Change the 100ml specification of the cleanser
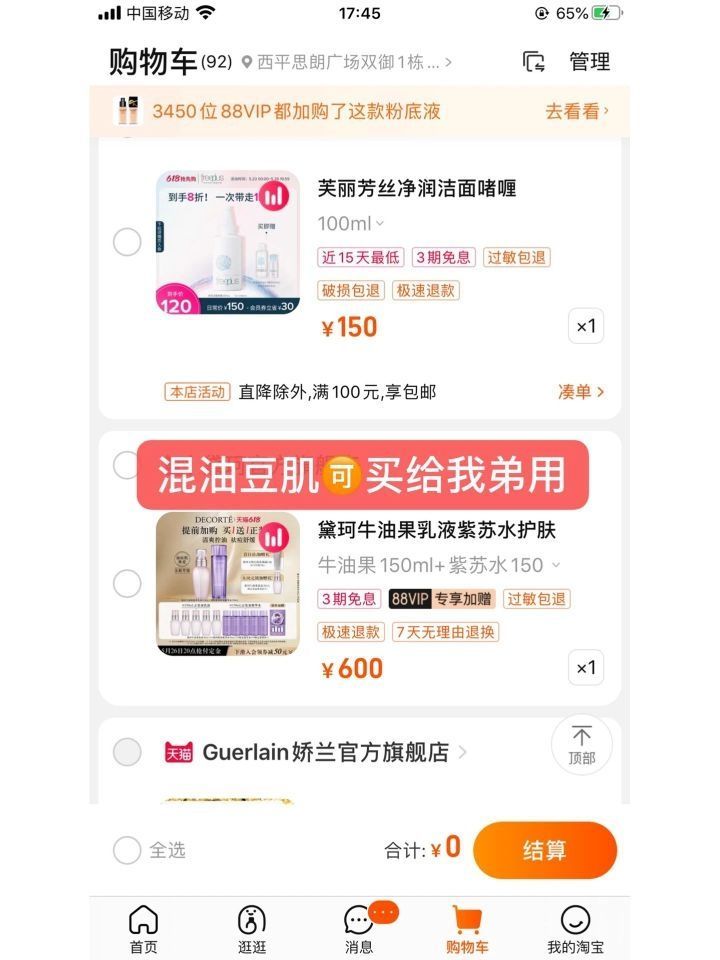Viewport: 720px width, 960px height. click(x=351, y=222)
